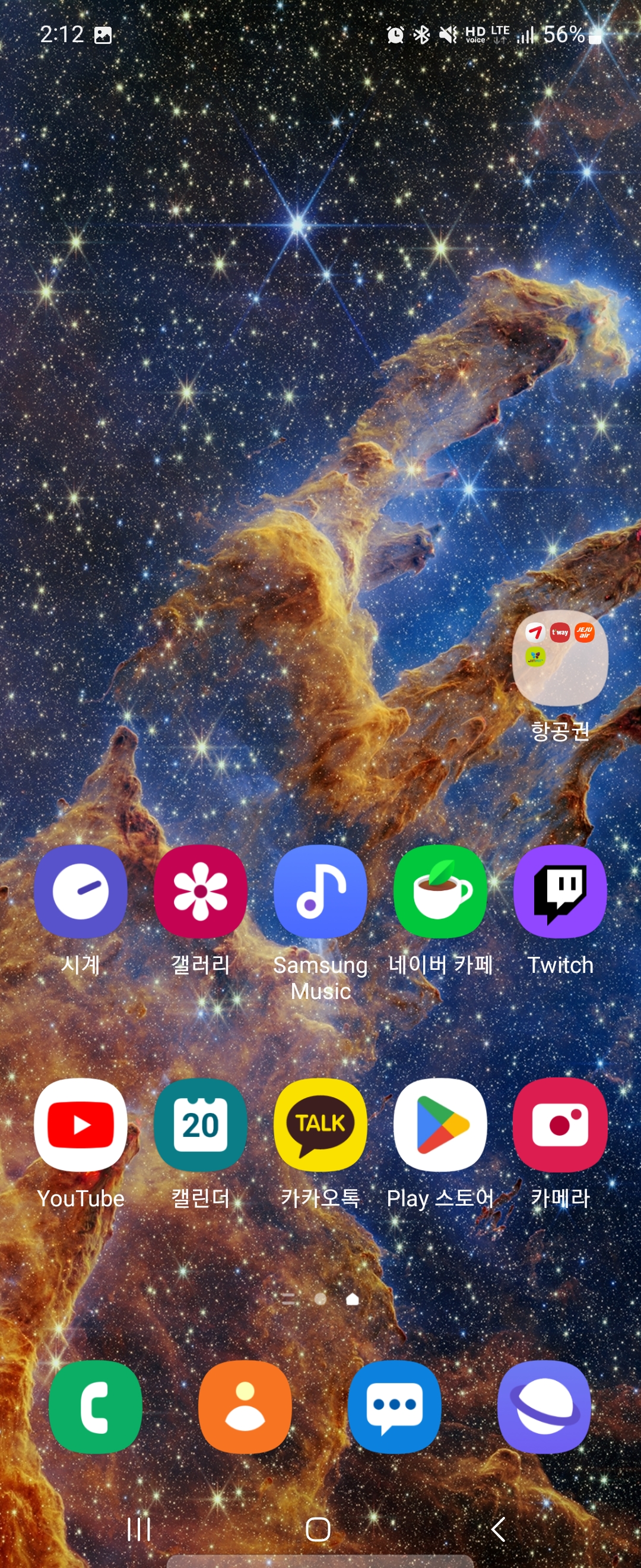The height and width of the screenshot is (1568, 641).
Task: Launch Samsung Internet browser
Action: coord(544,1407)
